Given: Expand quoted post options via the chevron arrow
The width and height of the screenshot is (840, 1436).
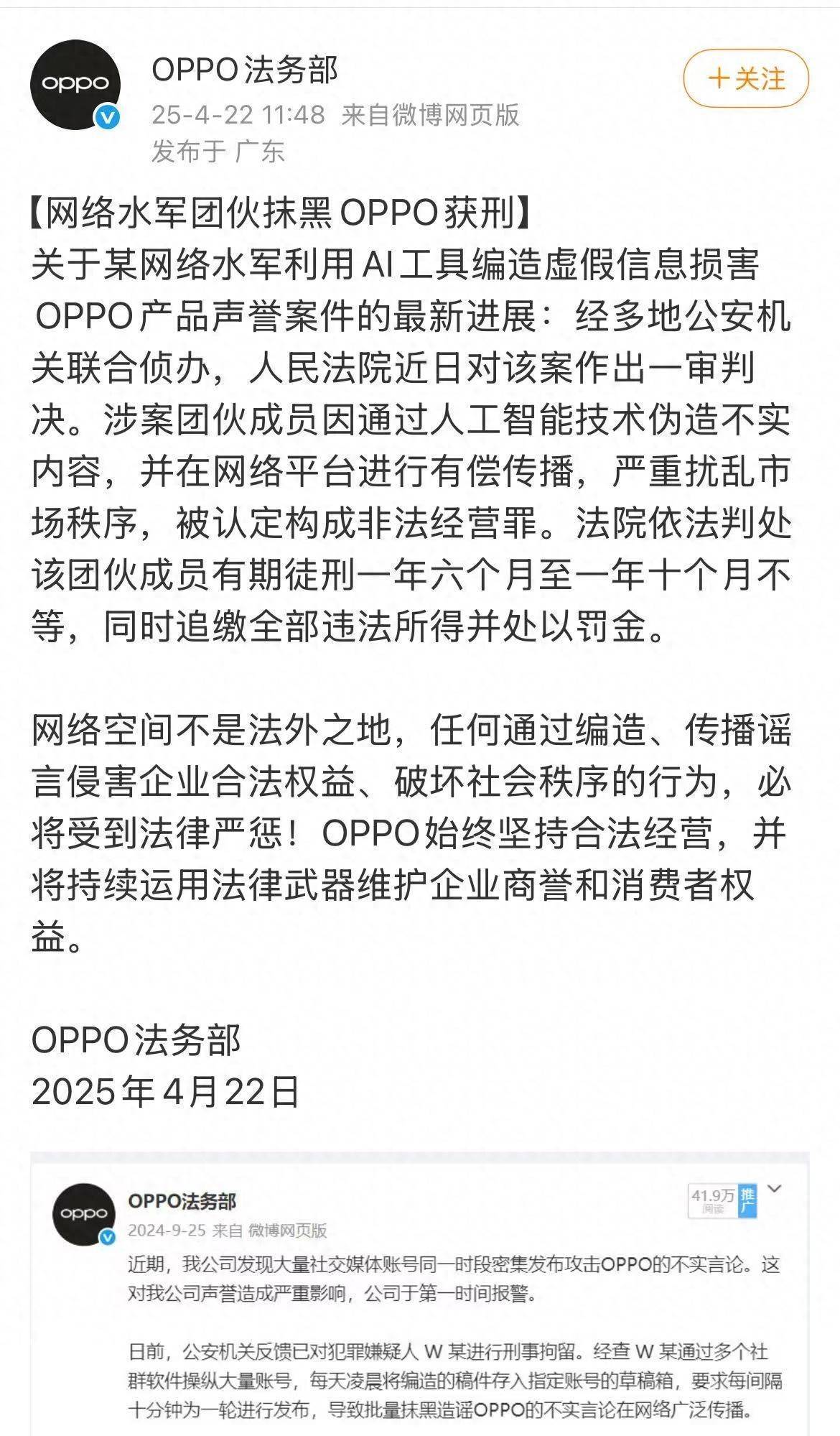Looking at the screenshot, I should pos(774,1187).
